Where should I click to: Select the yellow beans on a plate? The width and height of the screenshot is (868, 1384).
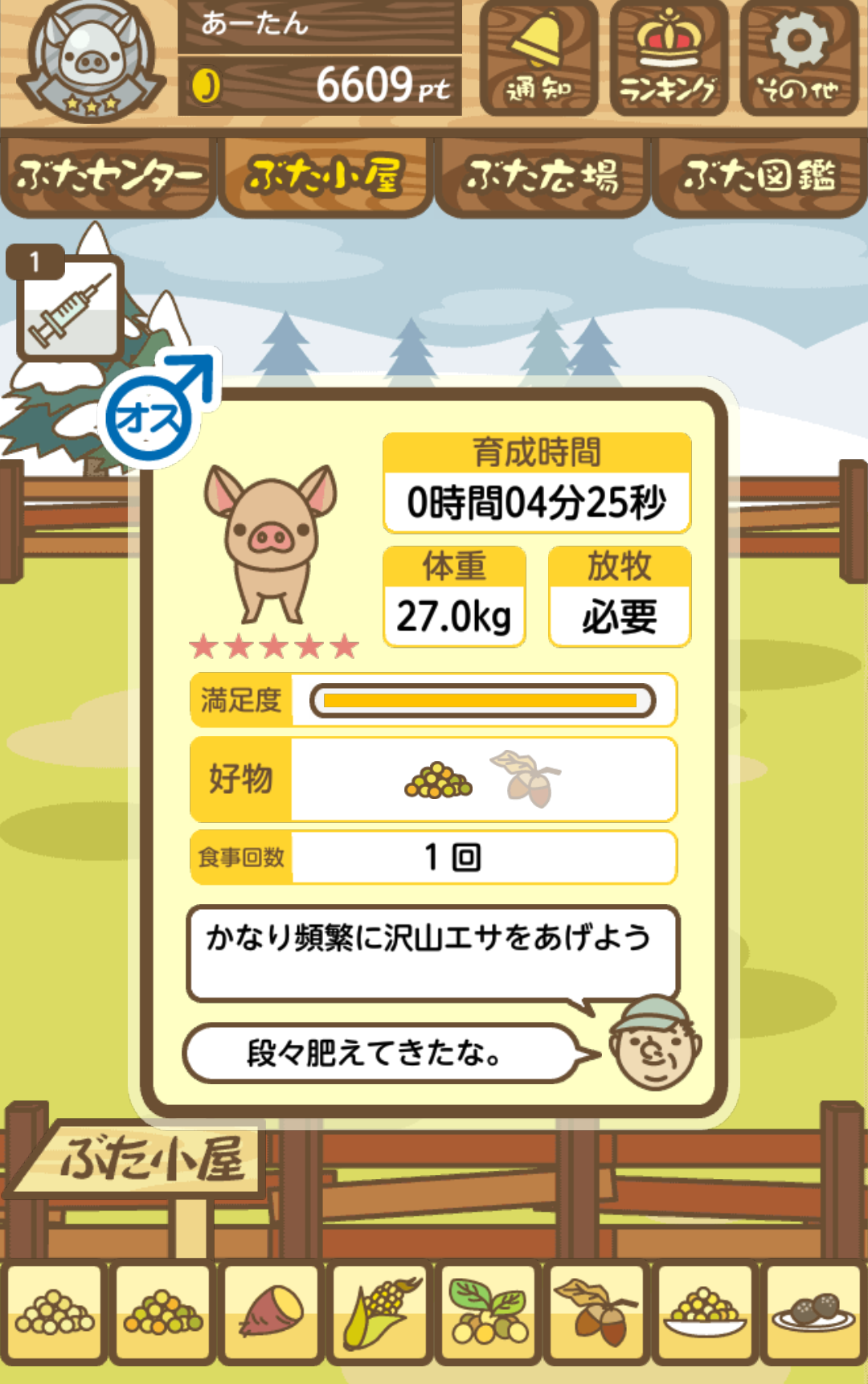[x=705, y=1313]
